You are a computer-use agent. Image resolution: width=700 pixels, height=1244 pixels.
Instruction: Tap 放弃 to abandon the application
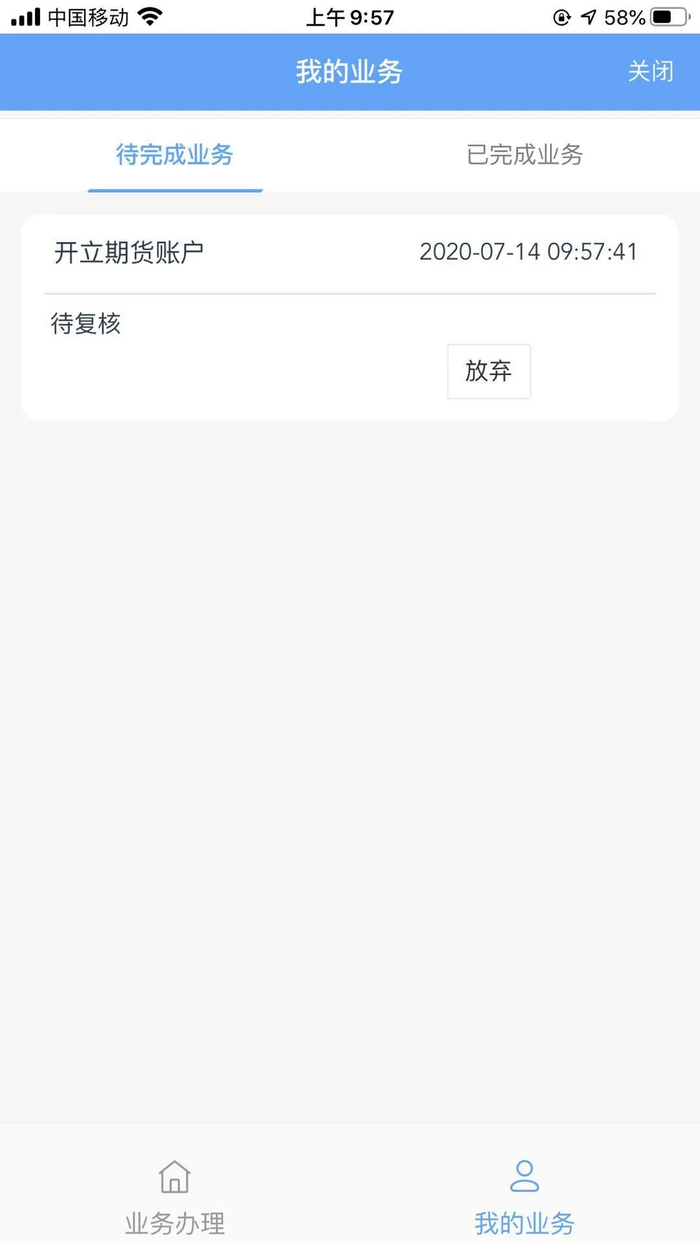pyautogui.click(x=488, y=371)
